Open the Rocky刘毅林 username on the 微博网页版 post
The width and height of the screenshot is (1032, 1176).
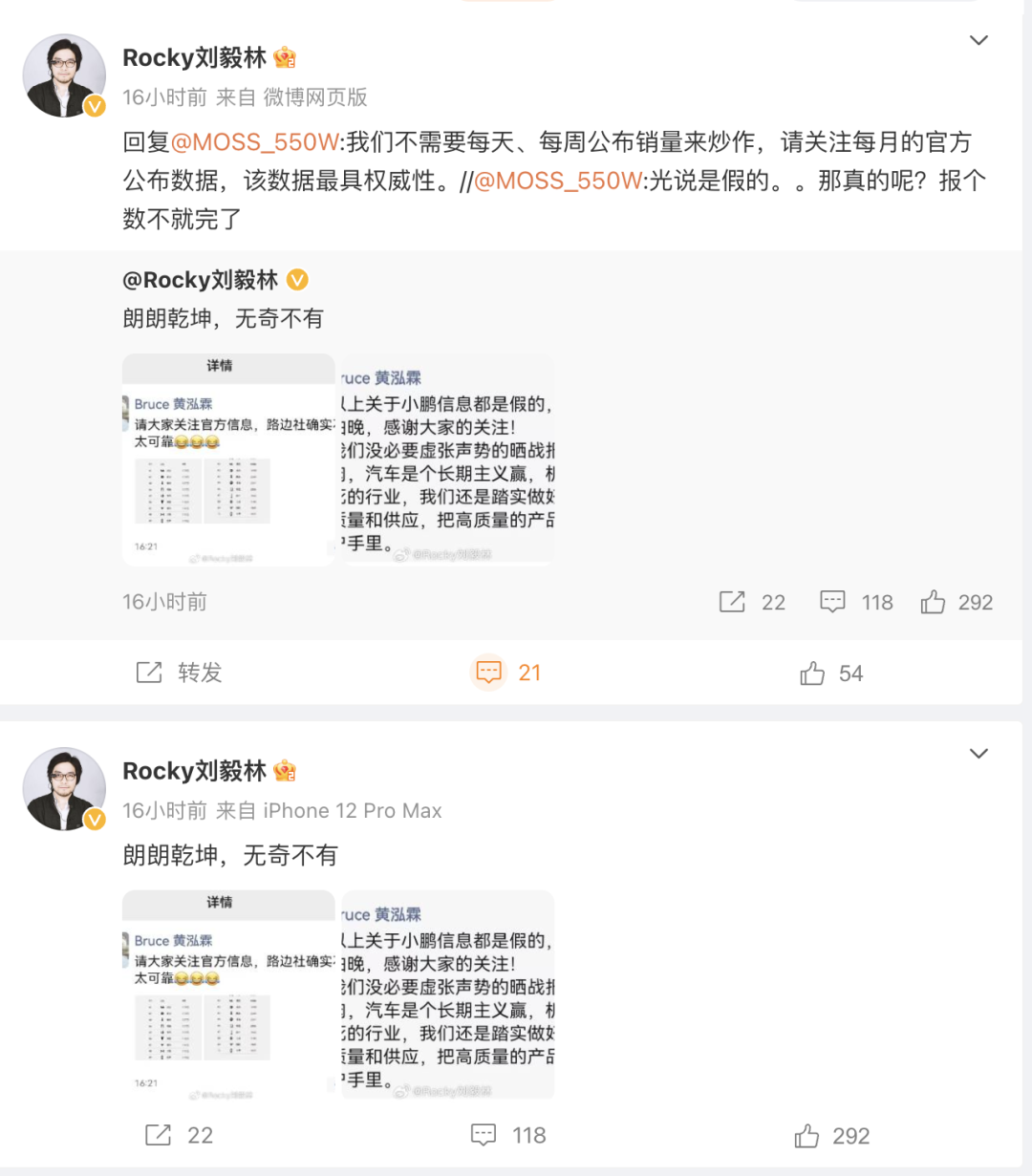[x=194, y=58]
